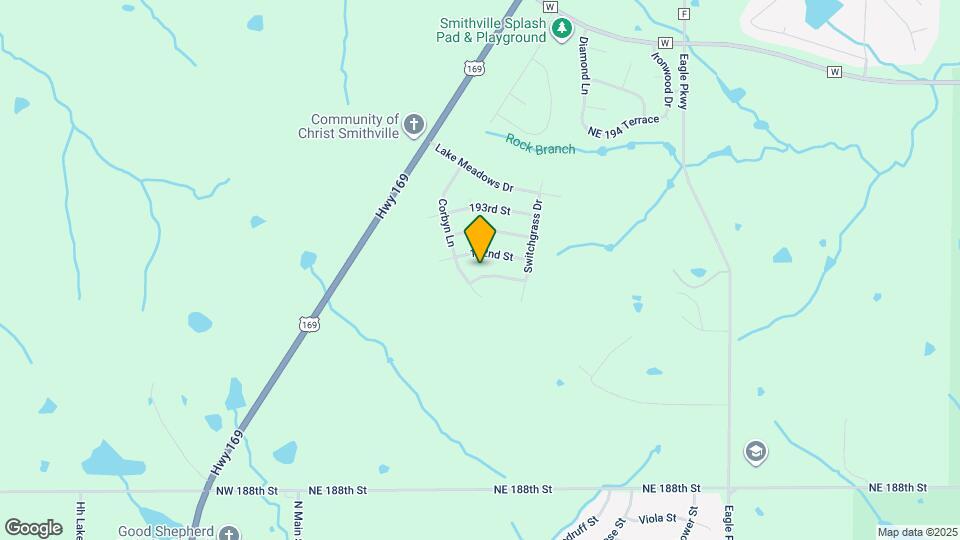Screen dimensions: 960x540
Task: Tap the school pin near Eagle Pkwy
Action: 757,452
